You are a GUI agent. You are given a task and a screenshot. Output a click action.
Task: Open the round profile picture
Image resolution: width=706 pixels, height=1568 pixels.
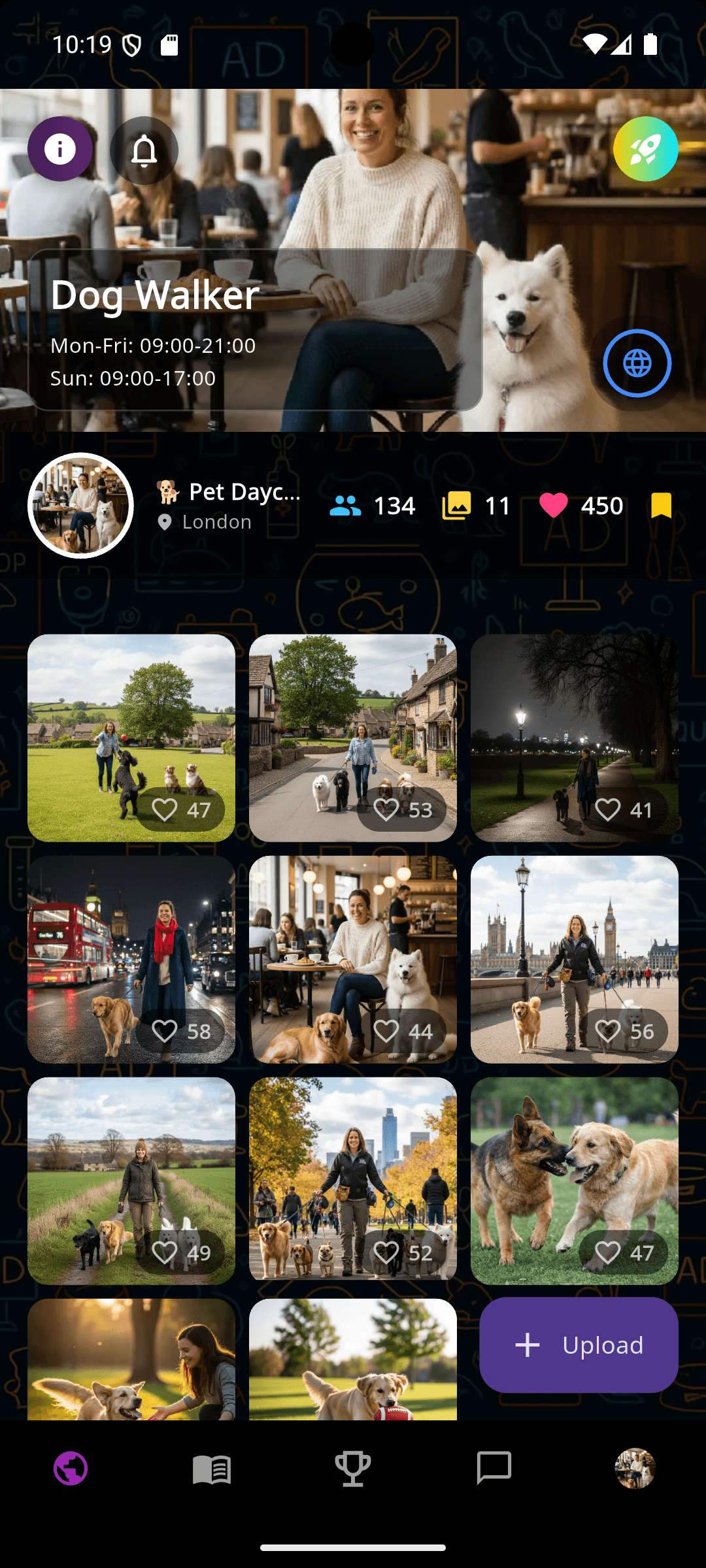pyautogui.click(x=81, y=506)
